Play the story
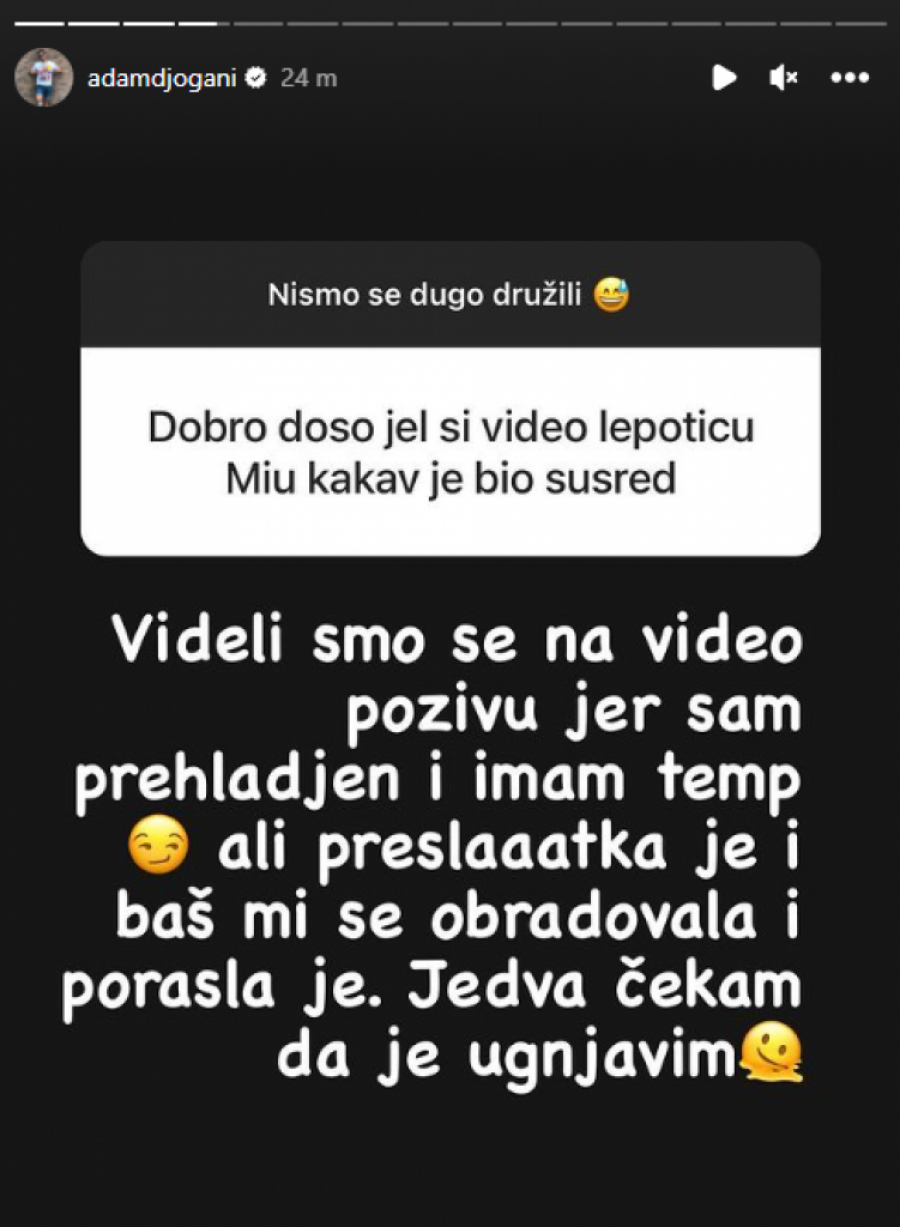 [724, 78]
